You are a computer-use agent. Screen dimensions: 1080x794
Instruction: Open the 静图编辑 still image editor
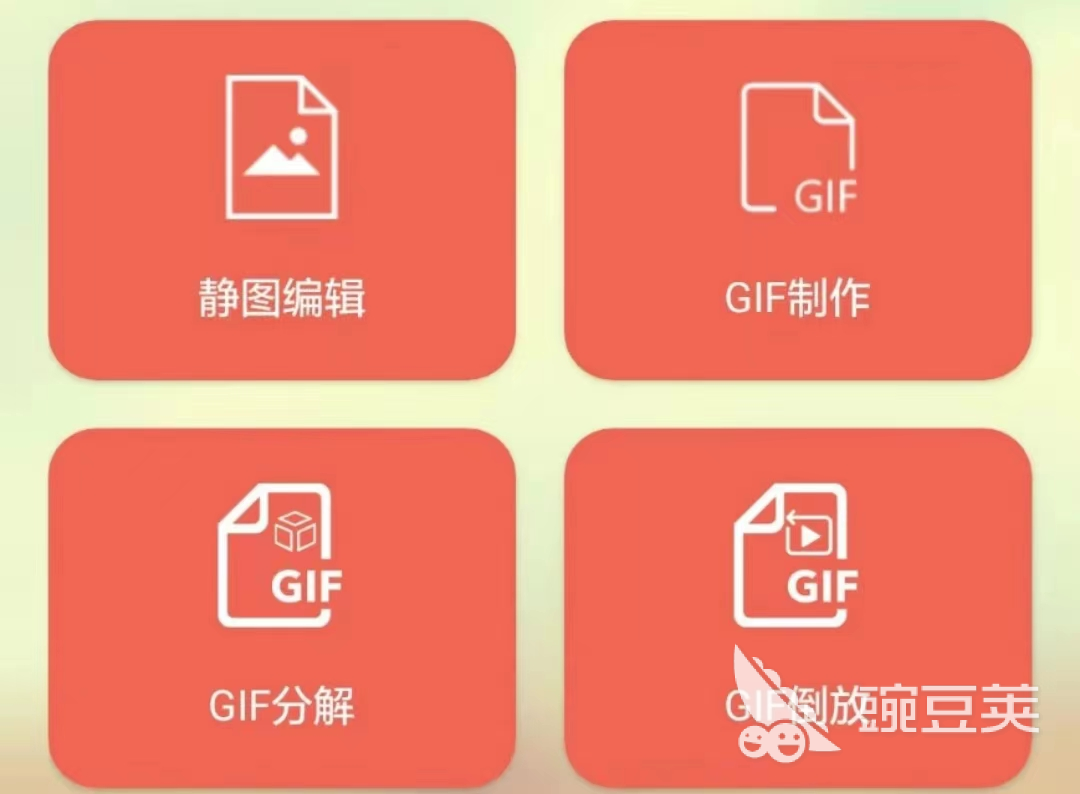click(x=282, y=200)
